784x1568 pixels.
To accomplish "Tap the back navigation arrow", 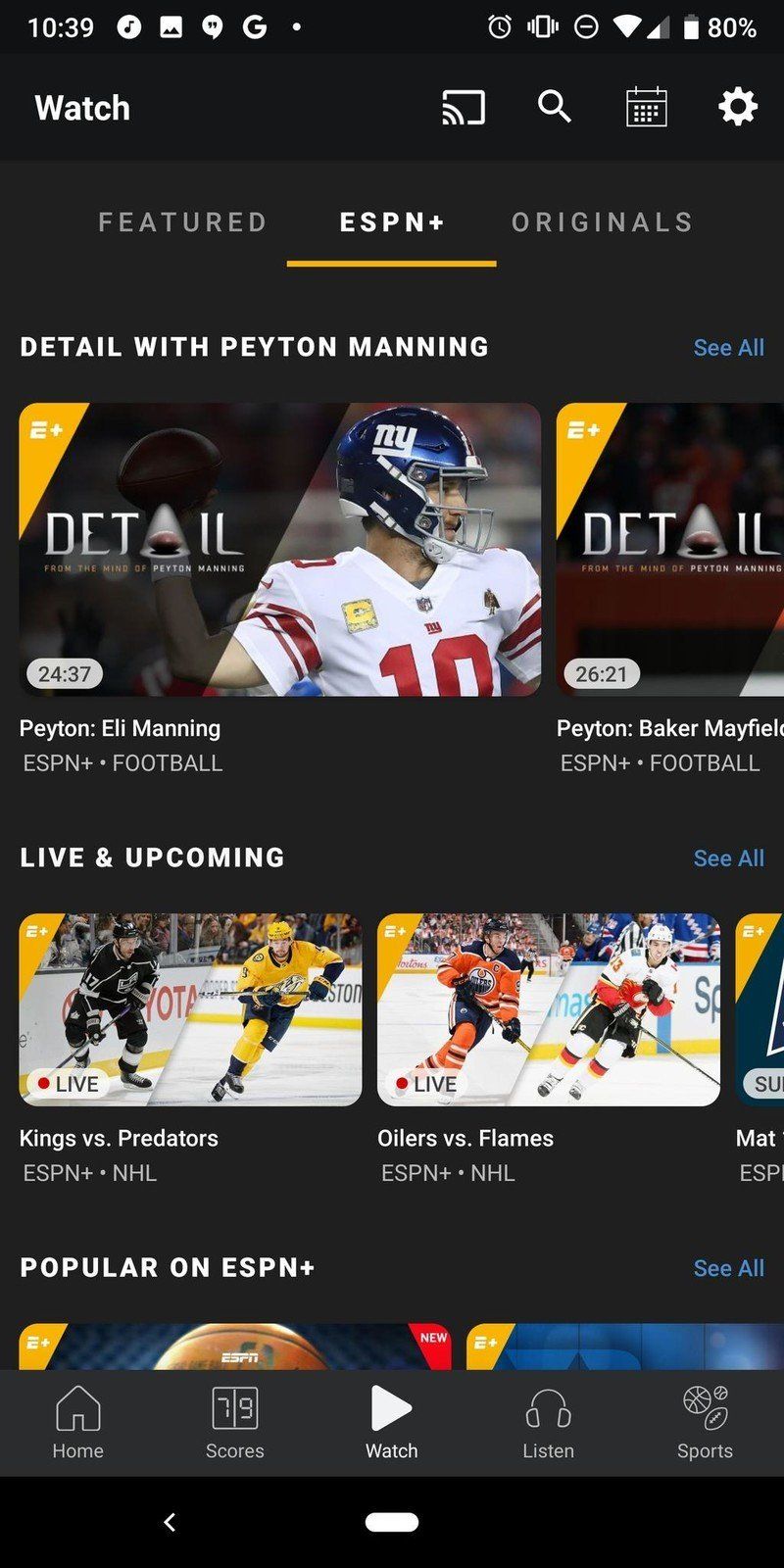I will click(x=169, y=1521).
